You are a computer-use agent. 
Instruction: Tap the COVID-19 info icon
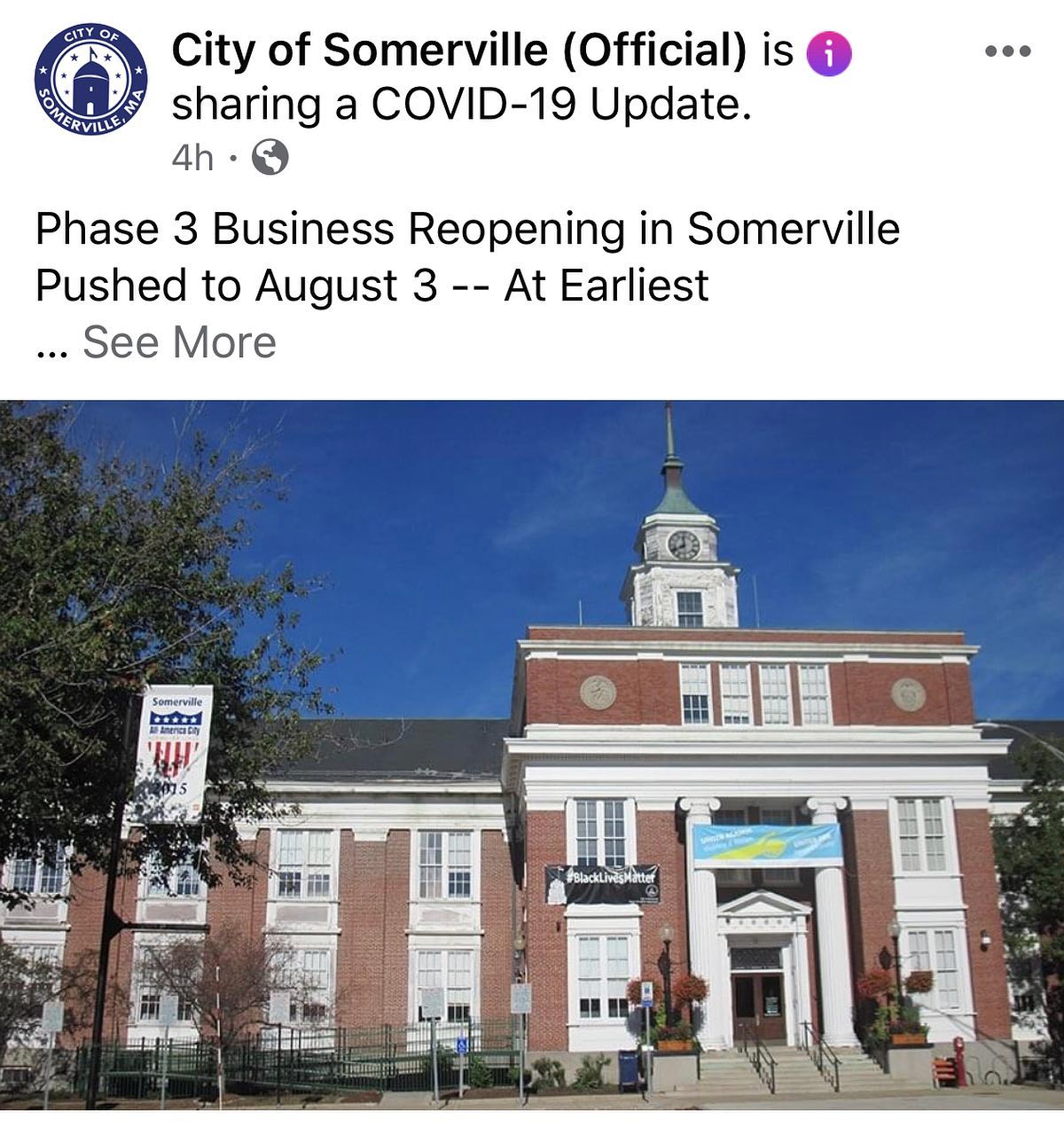828,53
